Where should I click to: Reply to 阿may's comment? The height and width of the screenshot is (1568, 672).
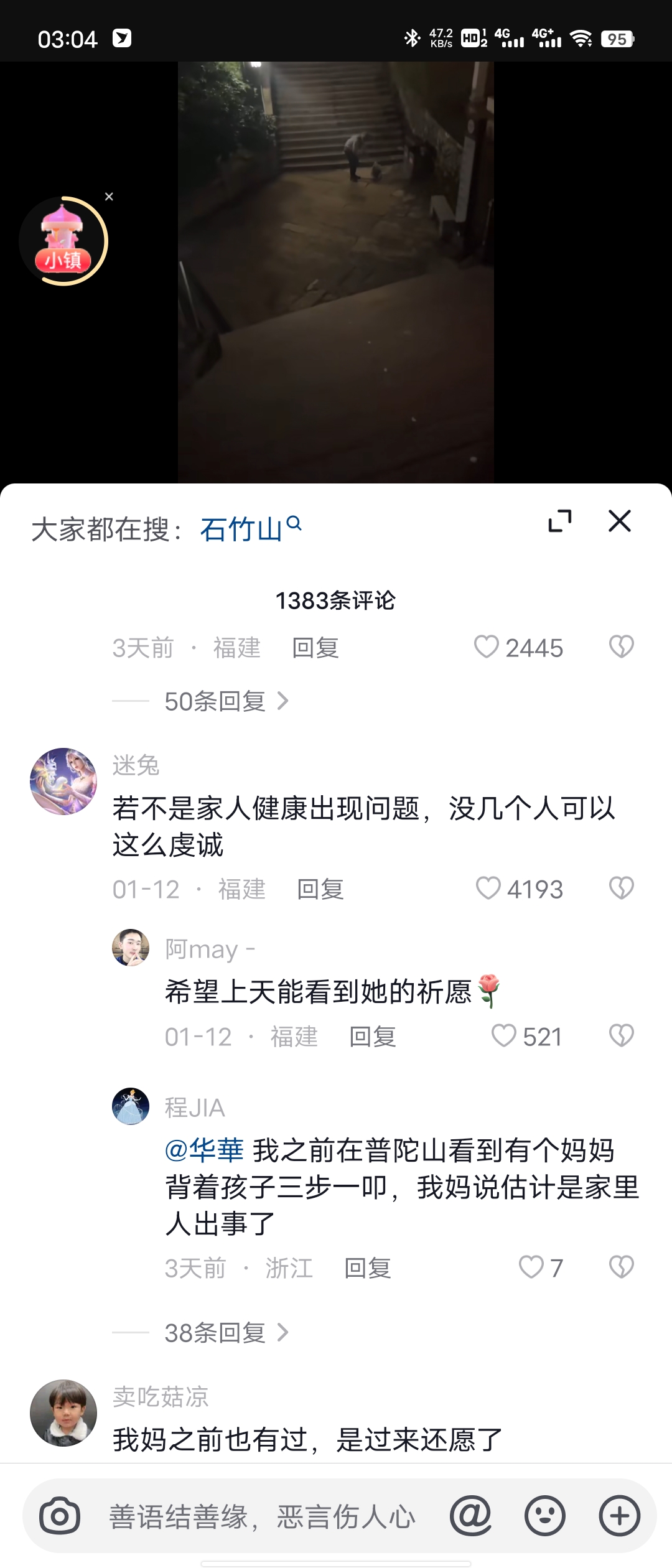tap(372, 1037)
